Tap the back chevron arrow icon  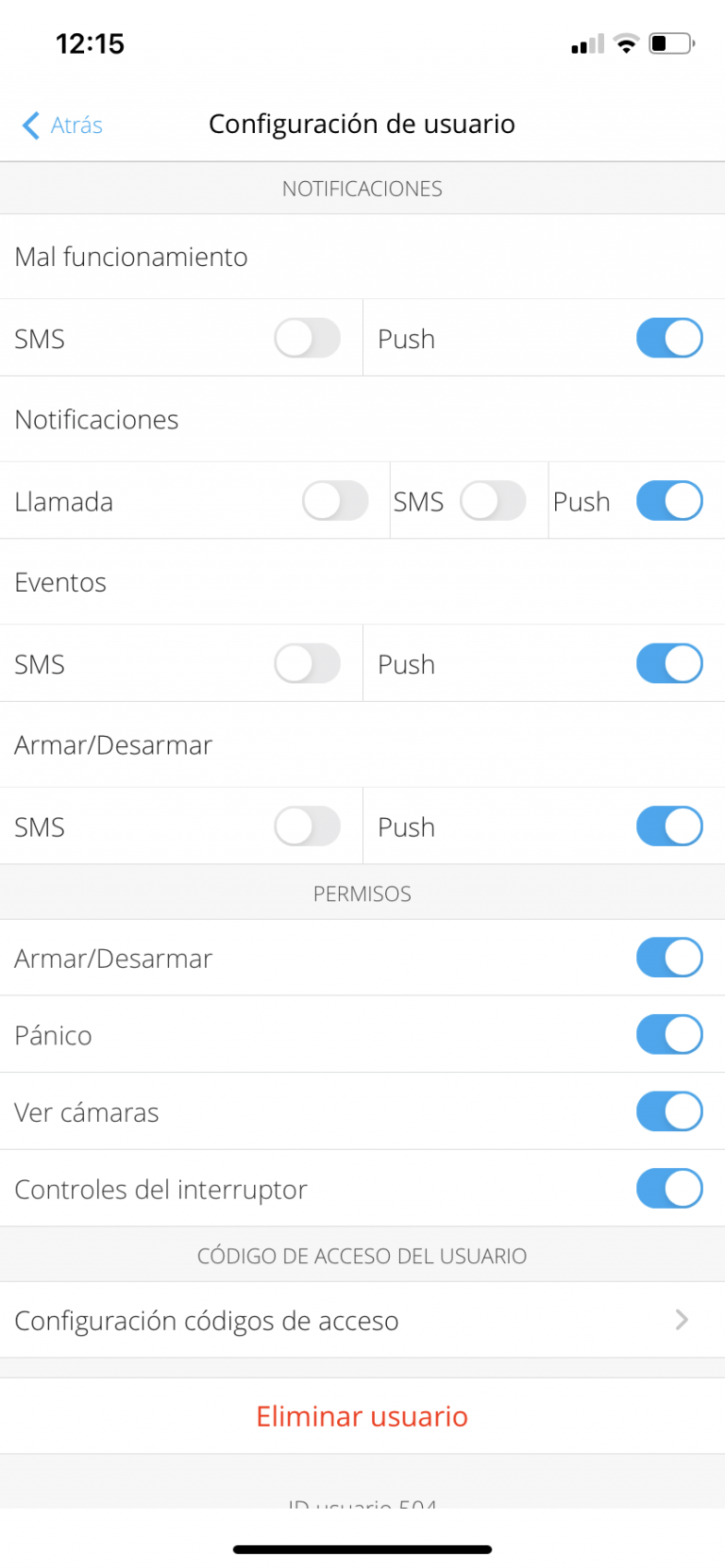[x=29, y=125]
